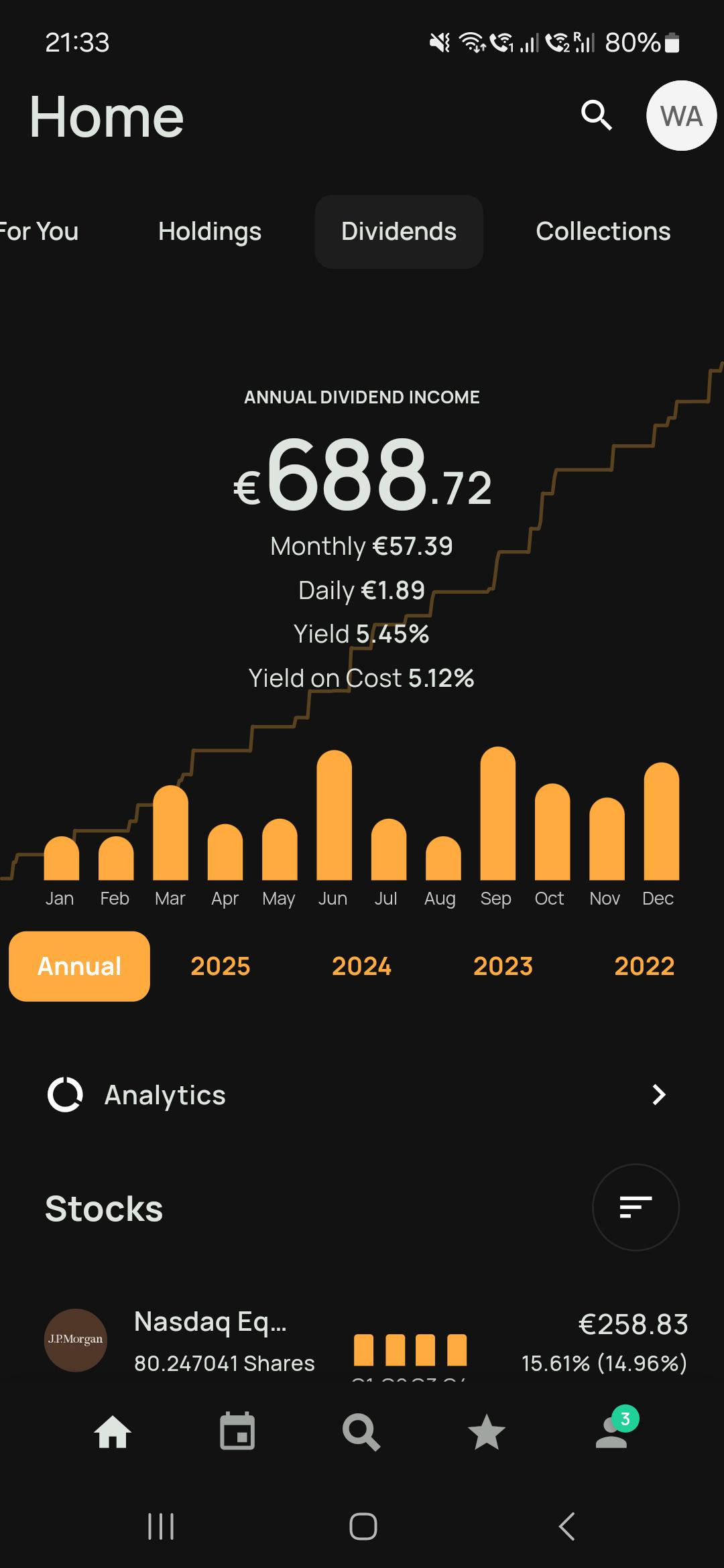This screenshot has width=724, height=1568.
Task: Open the search tab in bottom bar
Action: 361,1433
